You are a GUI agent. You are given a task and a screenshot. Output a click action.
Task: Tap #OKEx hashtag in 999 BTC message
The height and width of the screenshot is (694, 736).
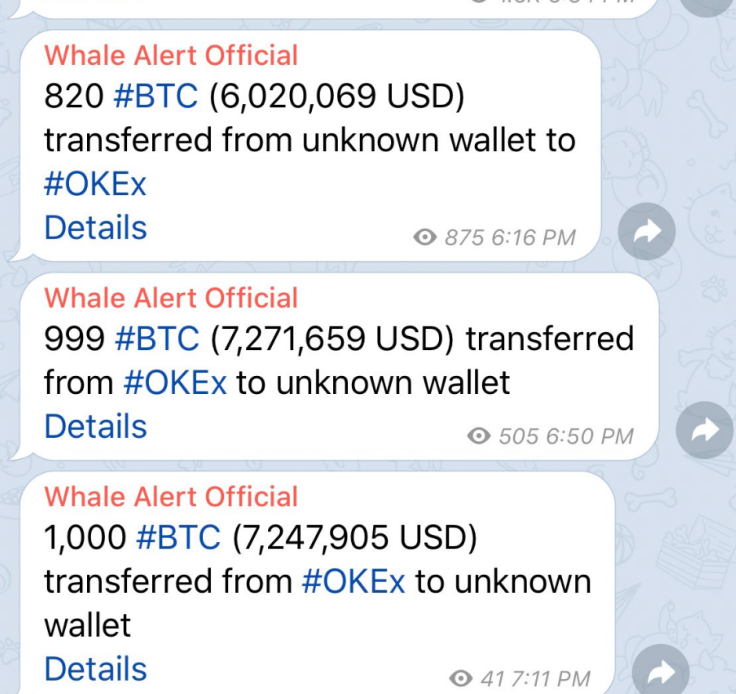pos(175,383)
